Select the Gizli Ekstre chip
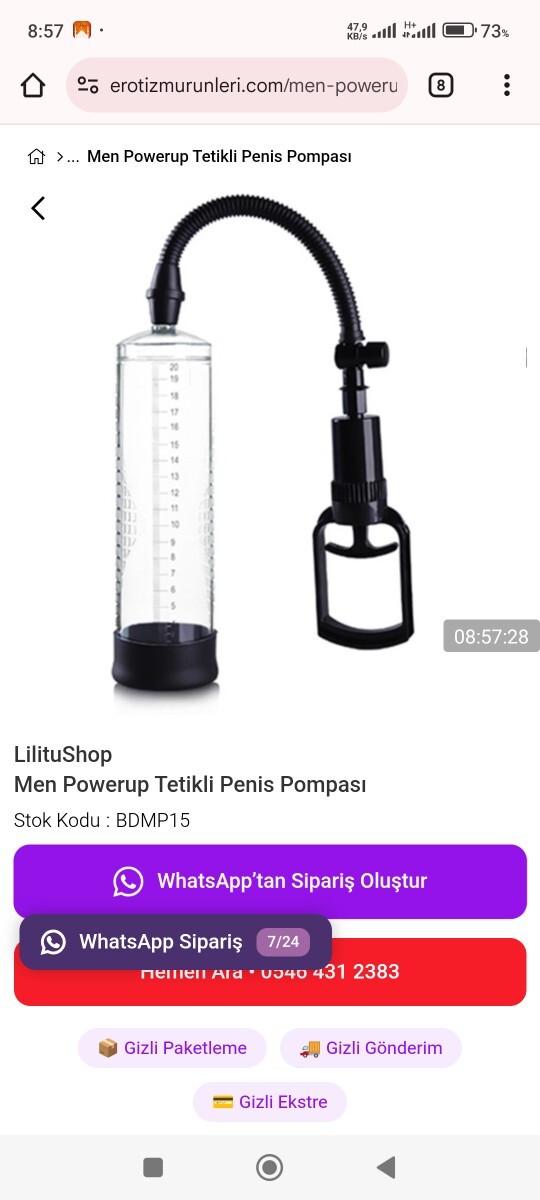Image resolution: width=540 pixels, height=1200 pixels. 270,1102
